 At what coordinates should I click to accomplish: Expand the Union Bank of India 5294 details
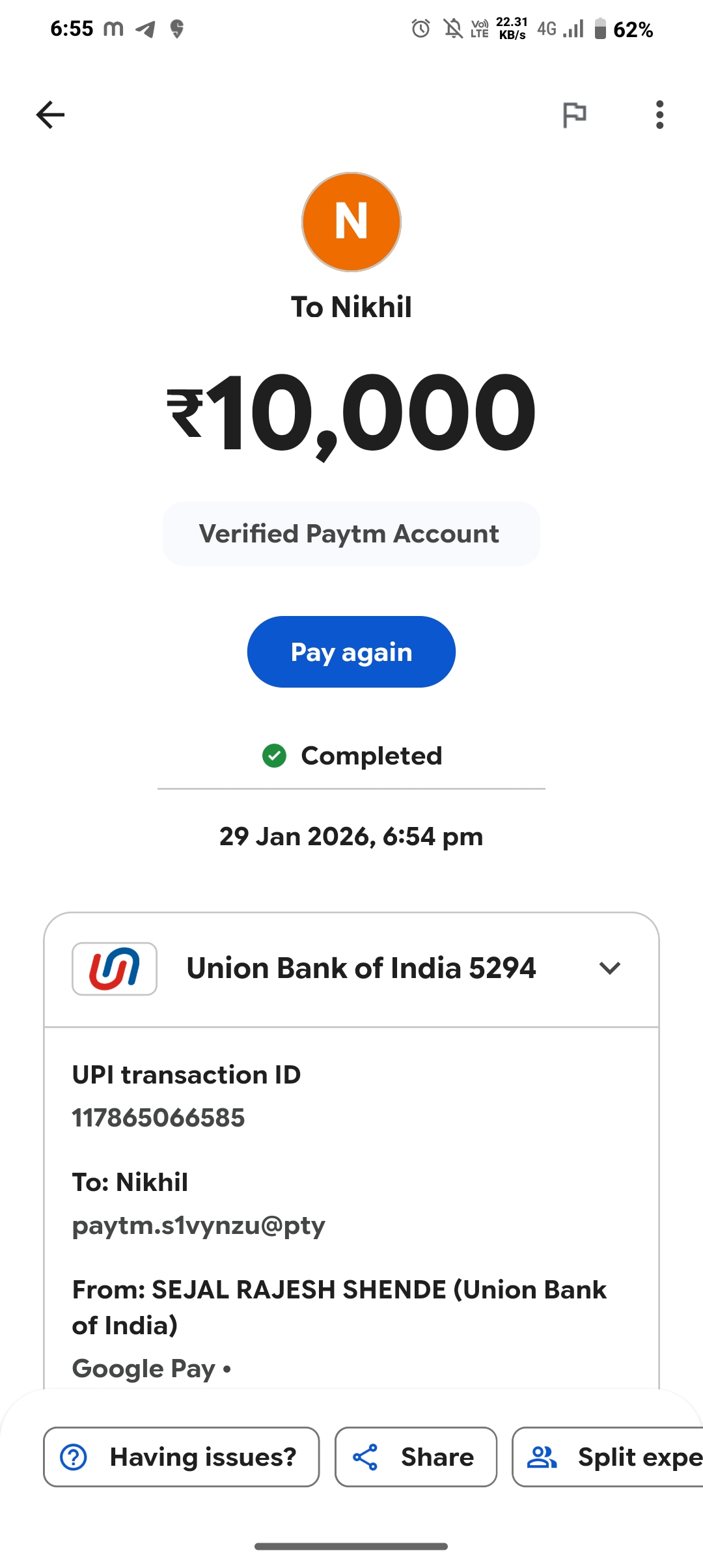[x=609, y=968]
